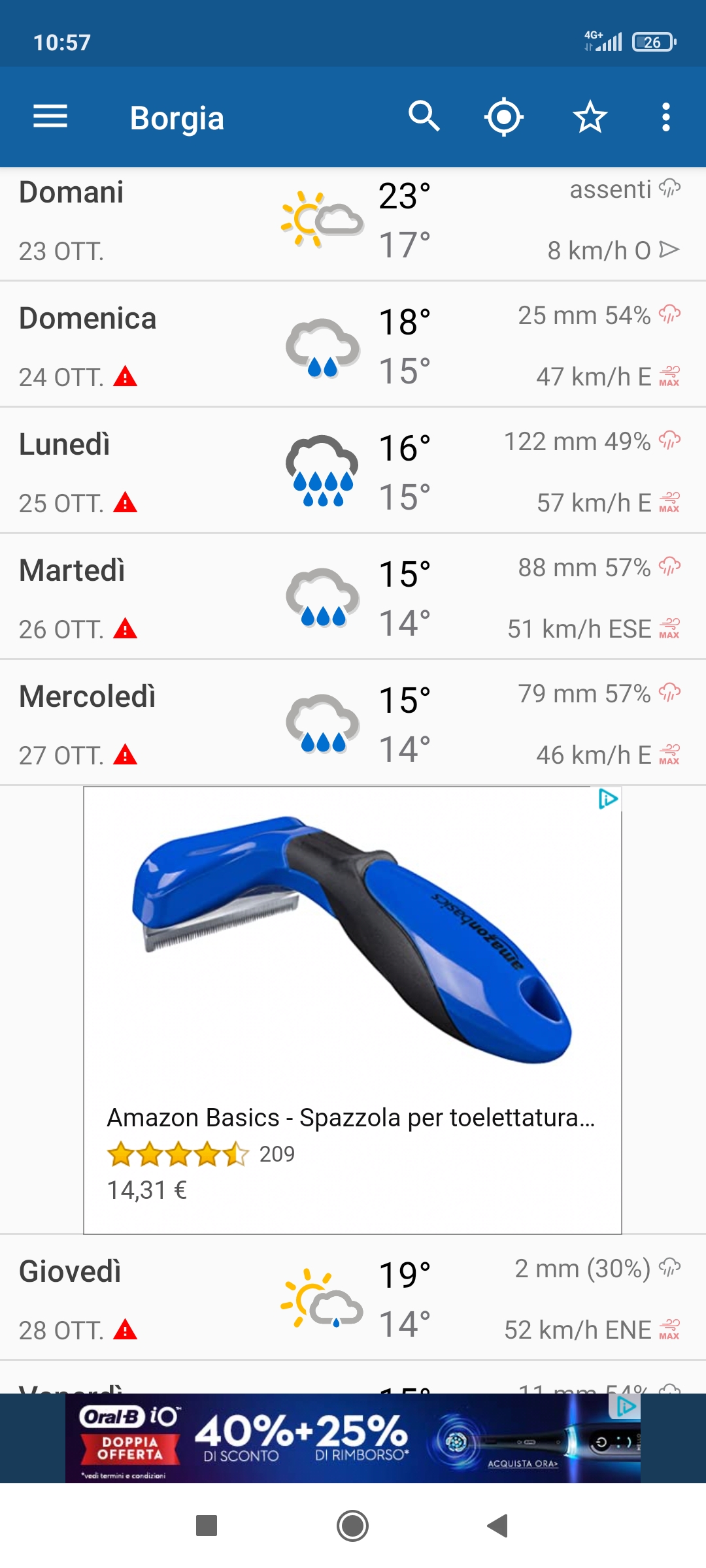
Task: View Giovedì 28 OTT. forecast details
Action: tap(353, 1298)
